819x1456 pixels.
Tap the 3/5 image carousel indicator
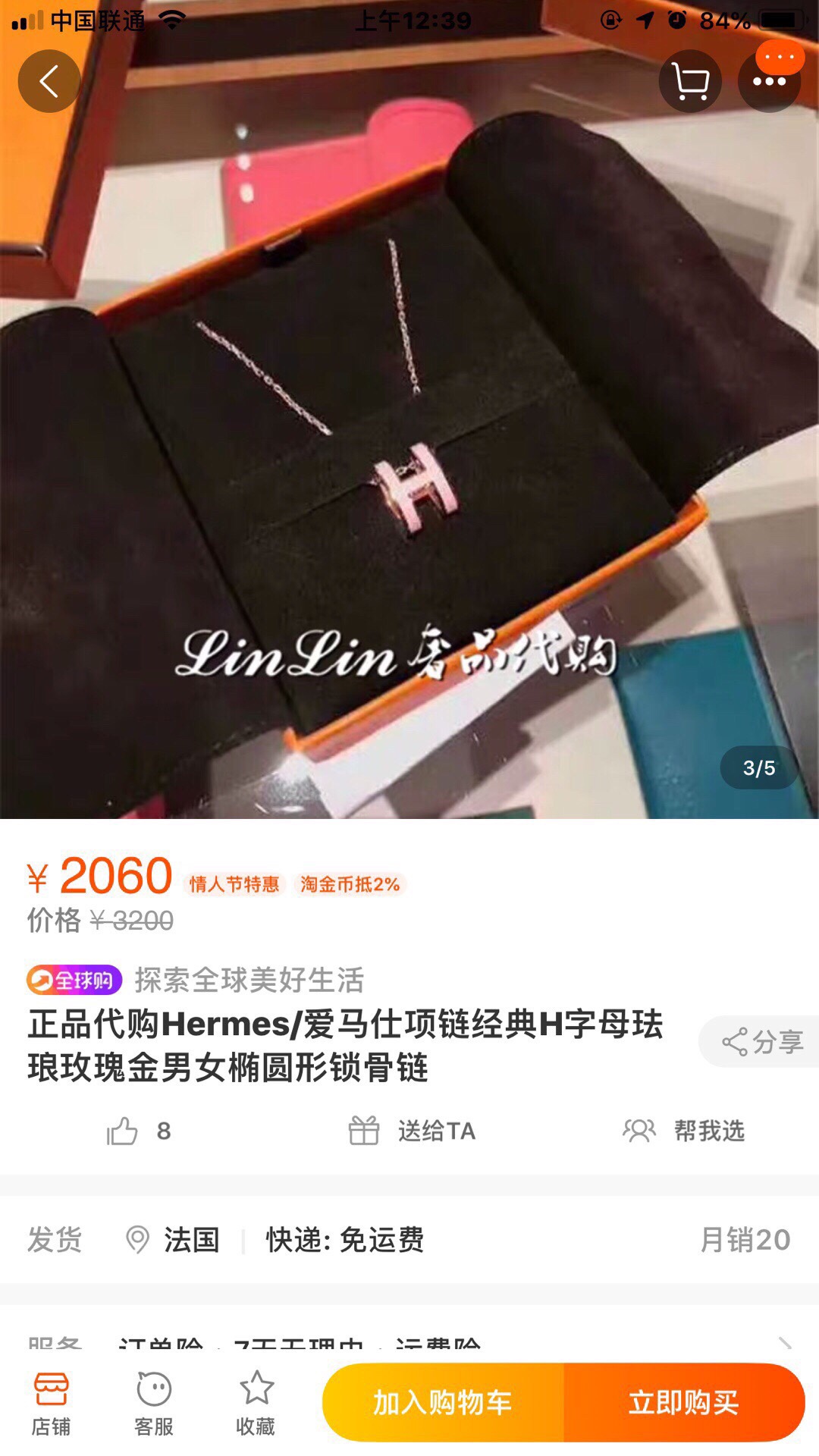pyautogui.click(x=761, y=767)
